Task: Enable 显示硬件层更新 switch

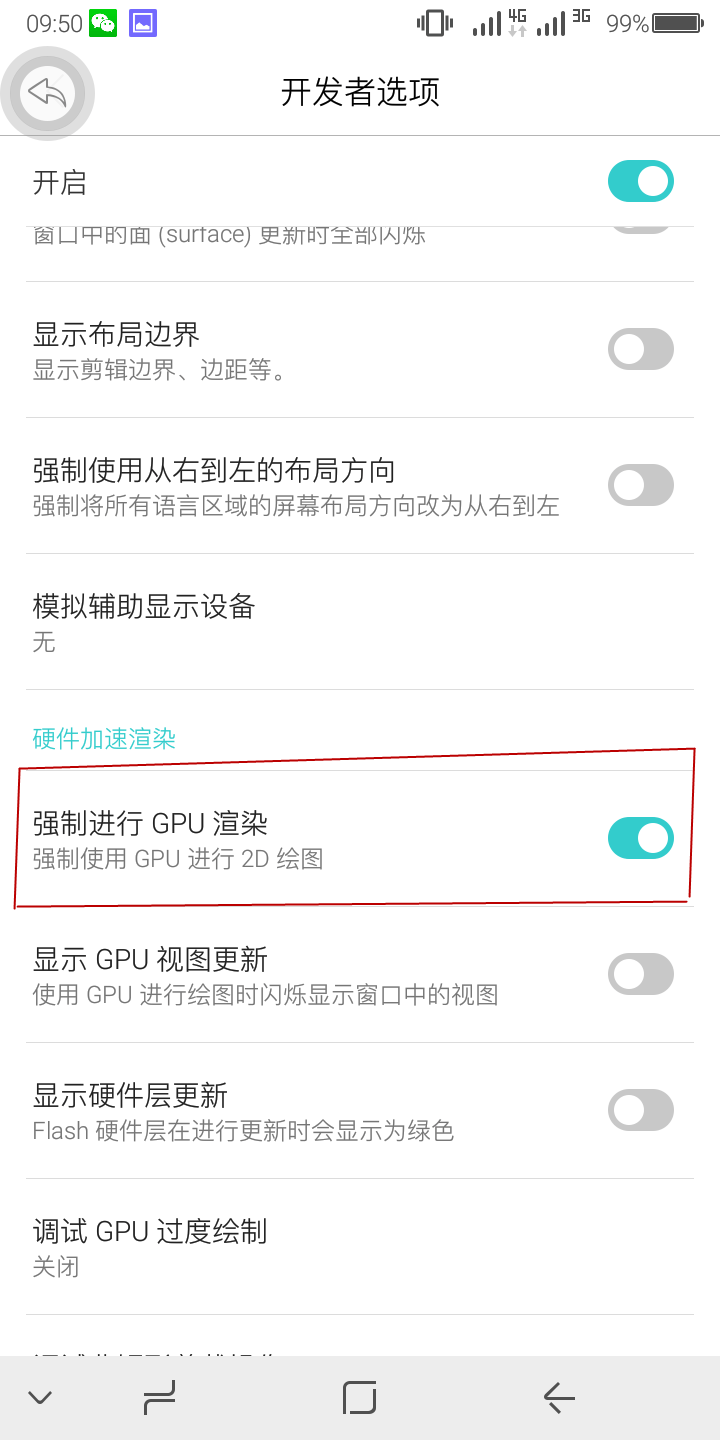Action: click(x=641, y=1110)
